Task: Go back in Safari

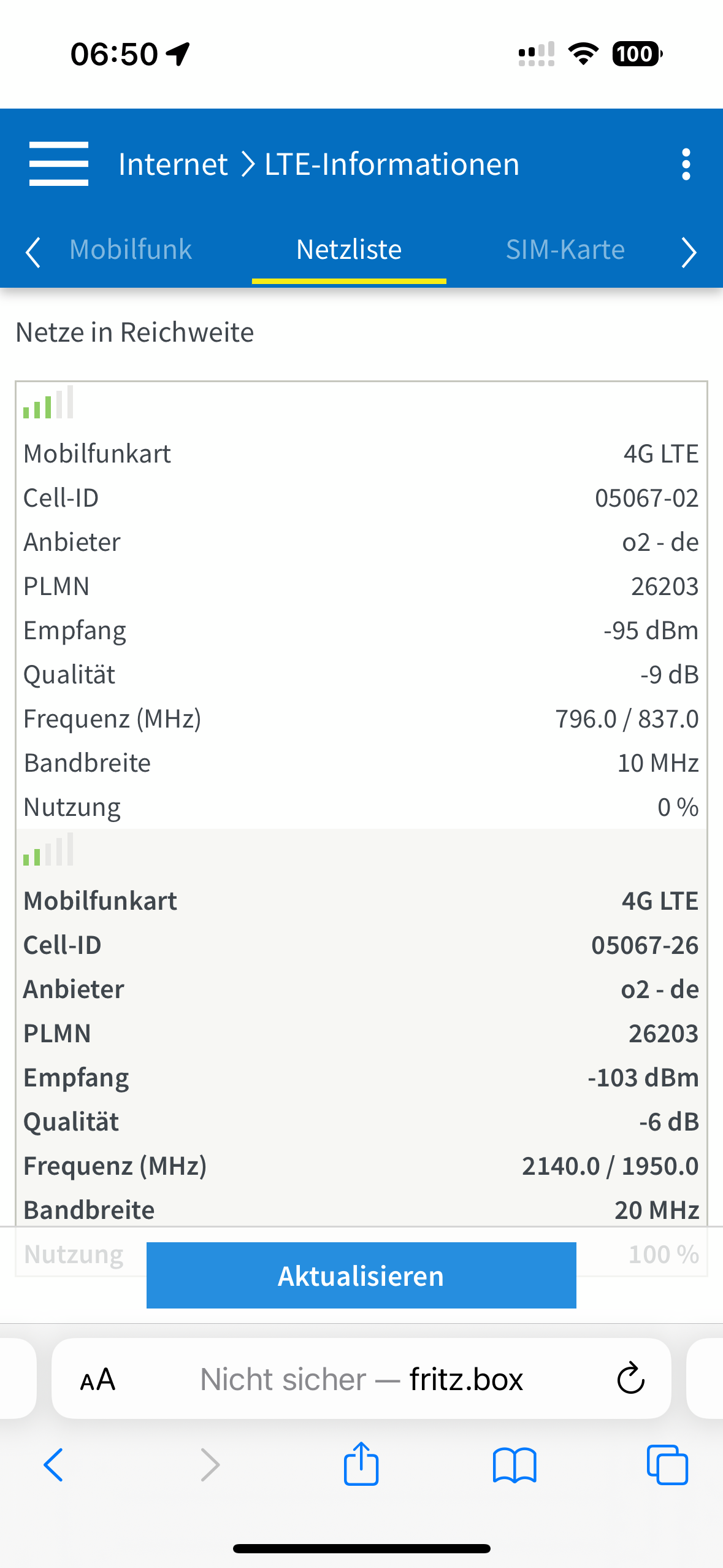Action: (x=53, y=1465)
